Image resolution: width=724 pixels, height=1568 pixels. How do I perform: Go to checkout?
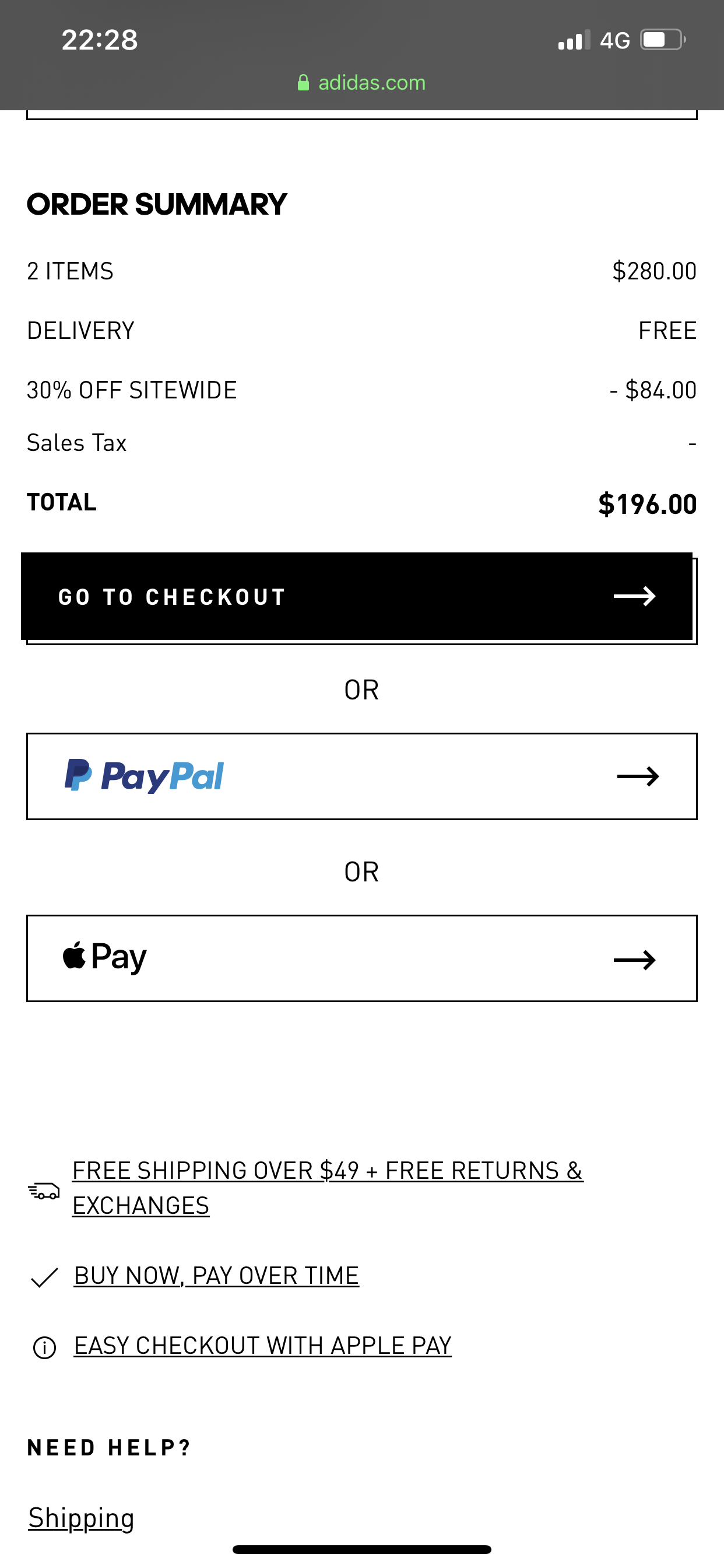click(x=358, y=597)
